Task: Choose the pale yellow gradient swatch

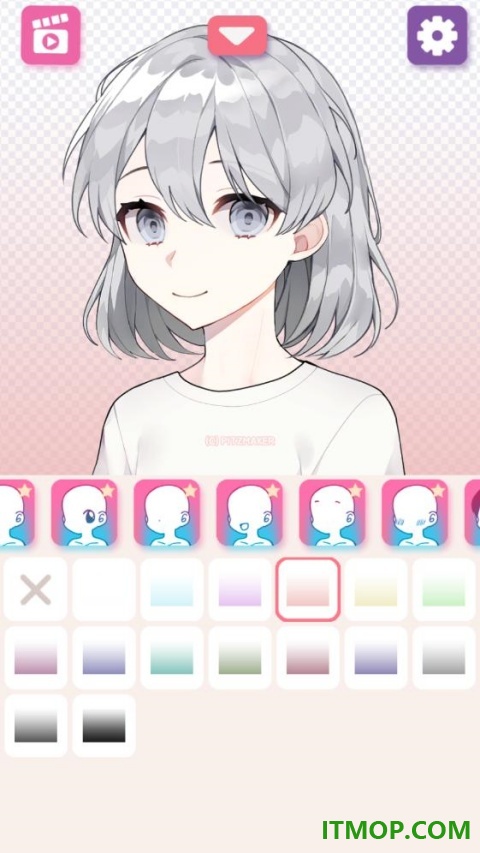Action: point(376,590)
